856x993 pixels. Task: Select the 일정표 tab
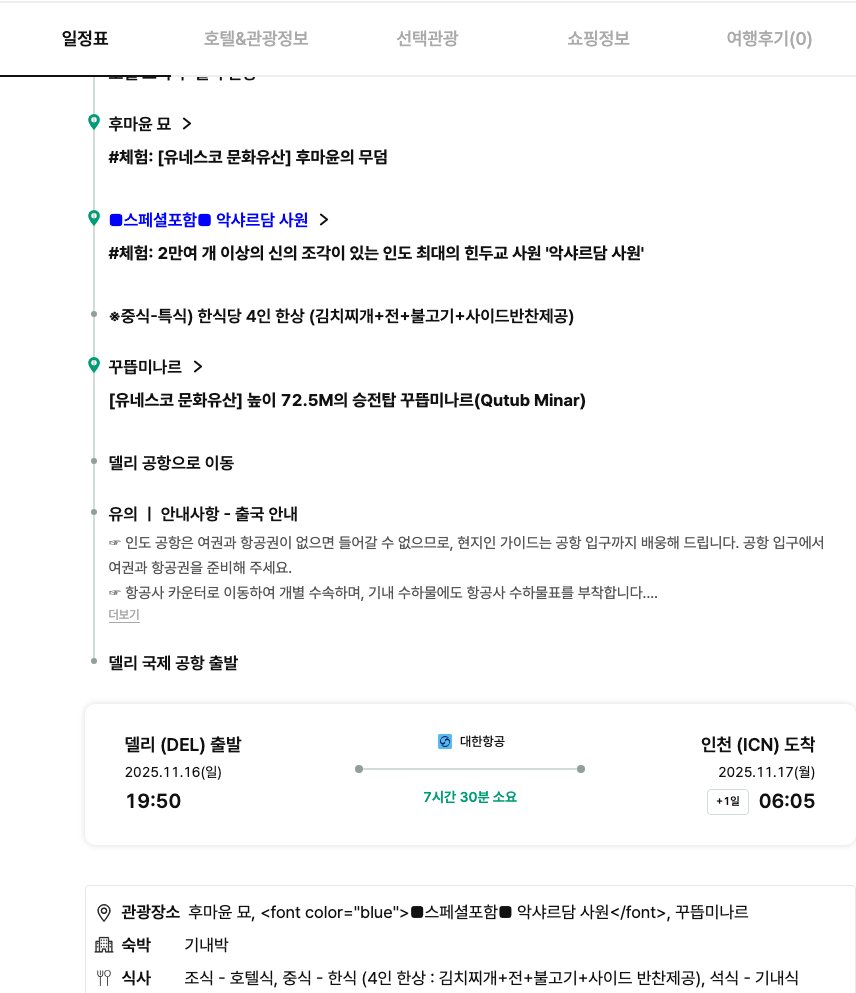point(85,39)
